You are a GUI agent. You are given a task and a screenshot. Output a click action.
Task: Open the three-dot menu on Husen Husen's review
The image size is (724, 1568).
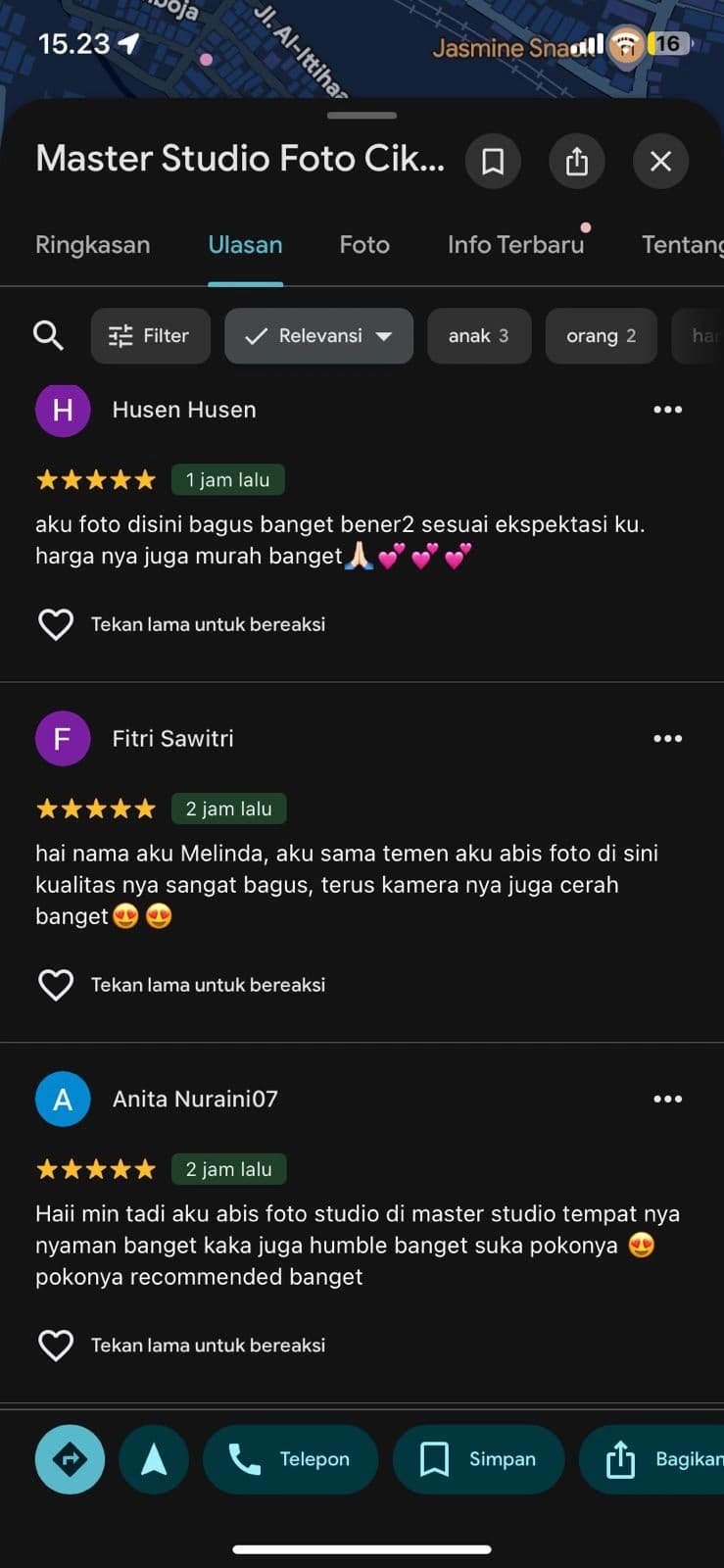point(667,410)
